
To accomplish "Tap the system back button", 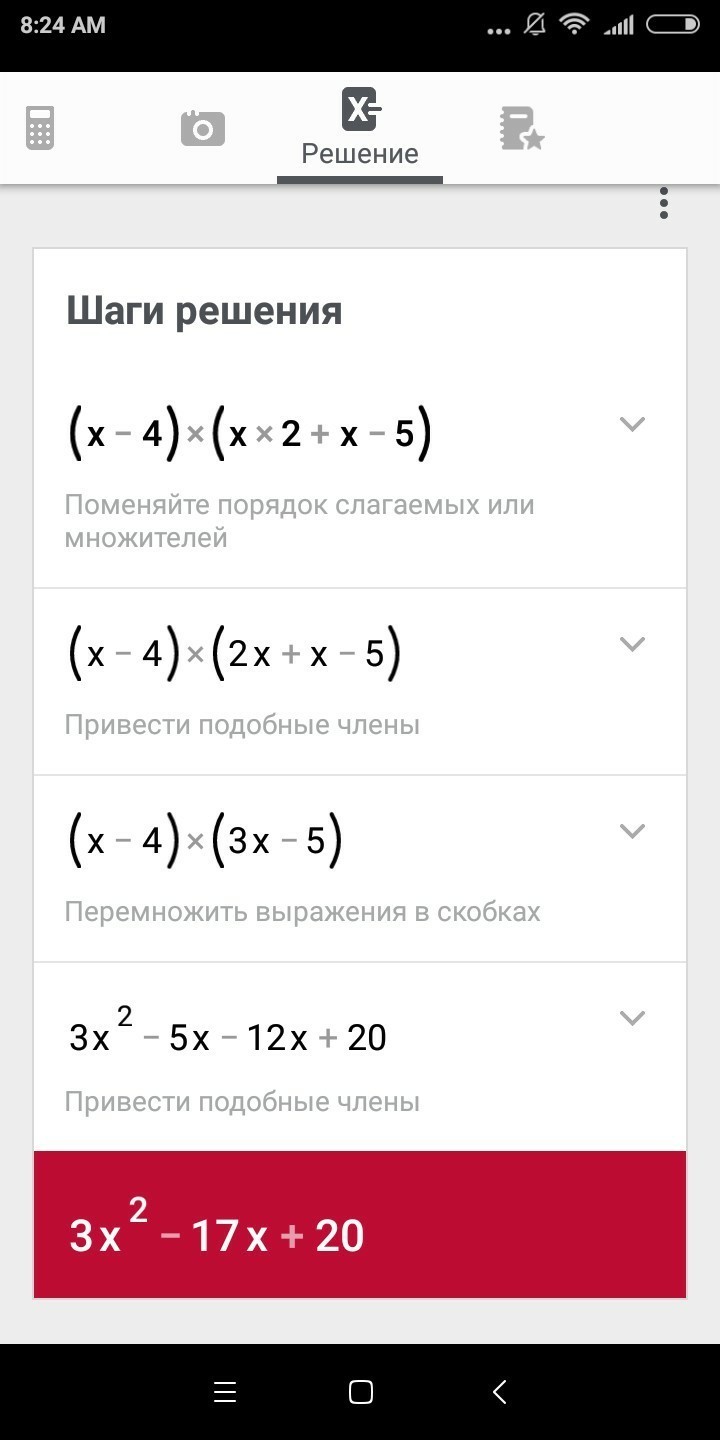I will click(499, 1392).
